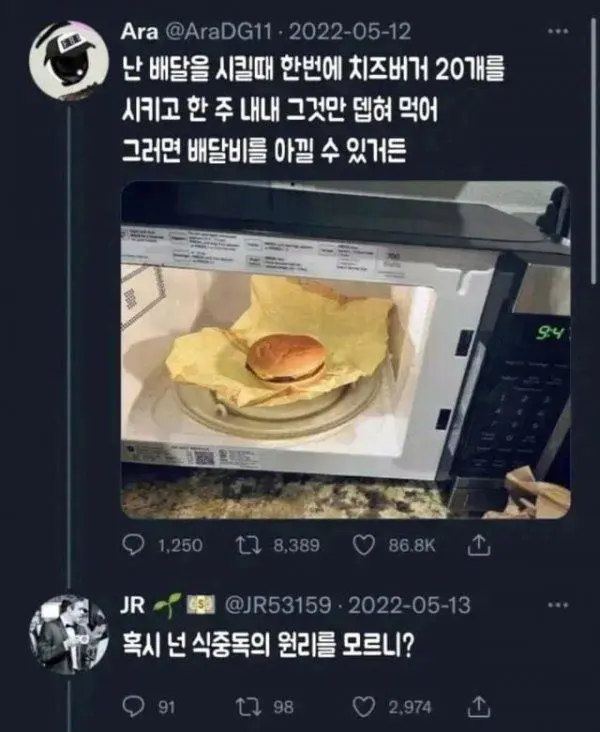
Task: Retweet JR's reply
Action: pyautogui.click(x=245, y=707)
